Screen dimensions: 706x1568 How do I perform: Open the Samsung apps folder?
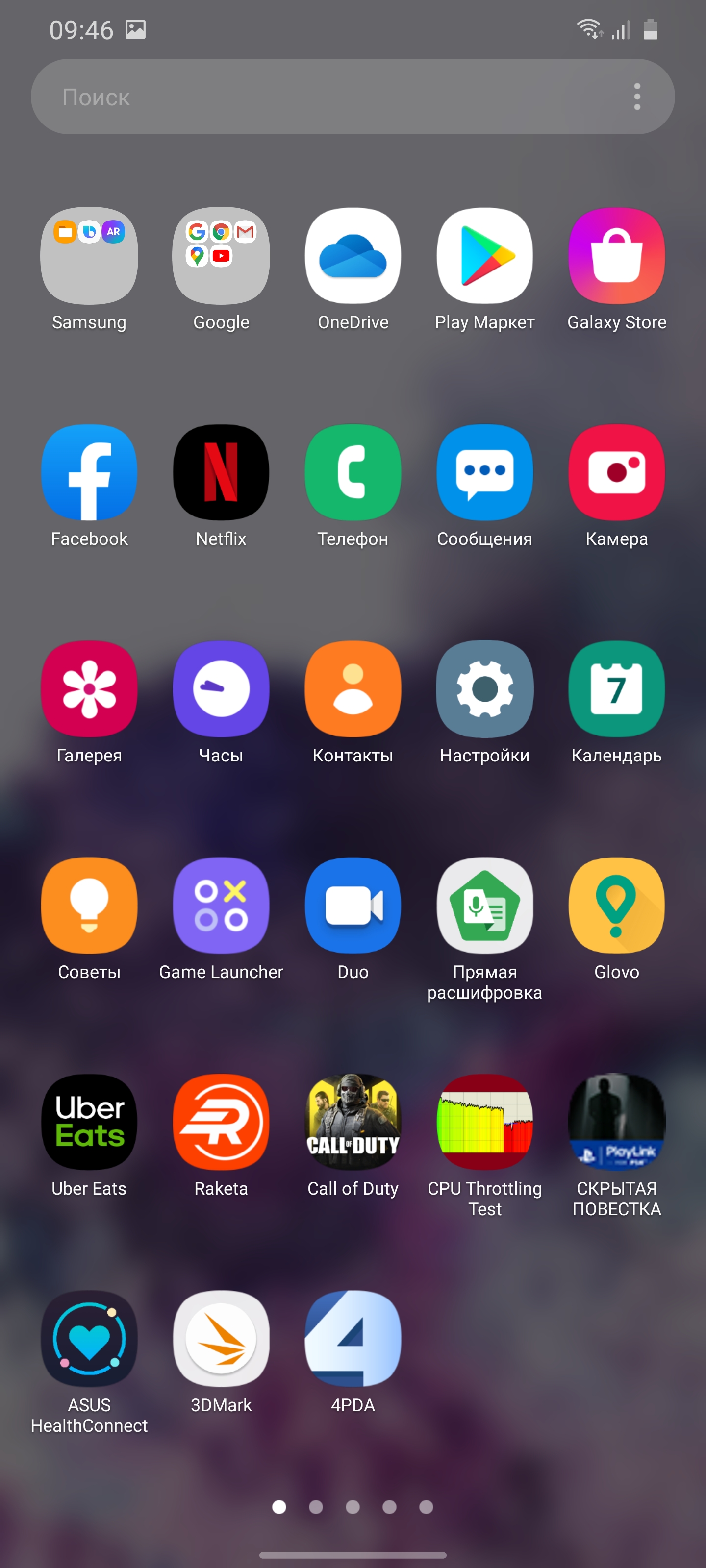pyautogui.click(x=89, y=256)
